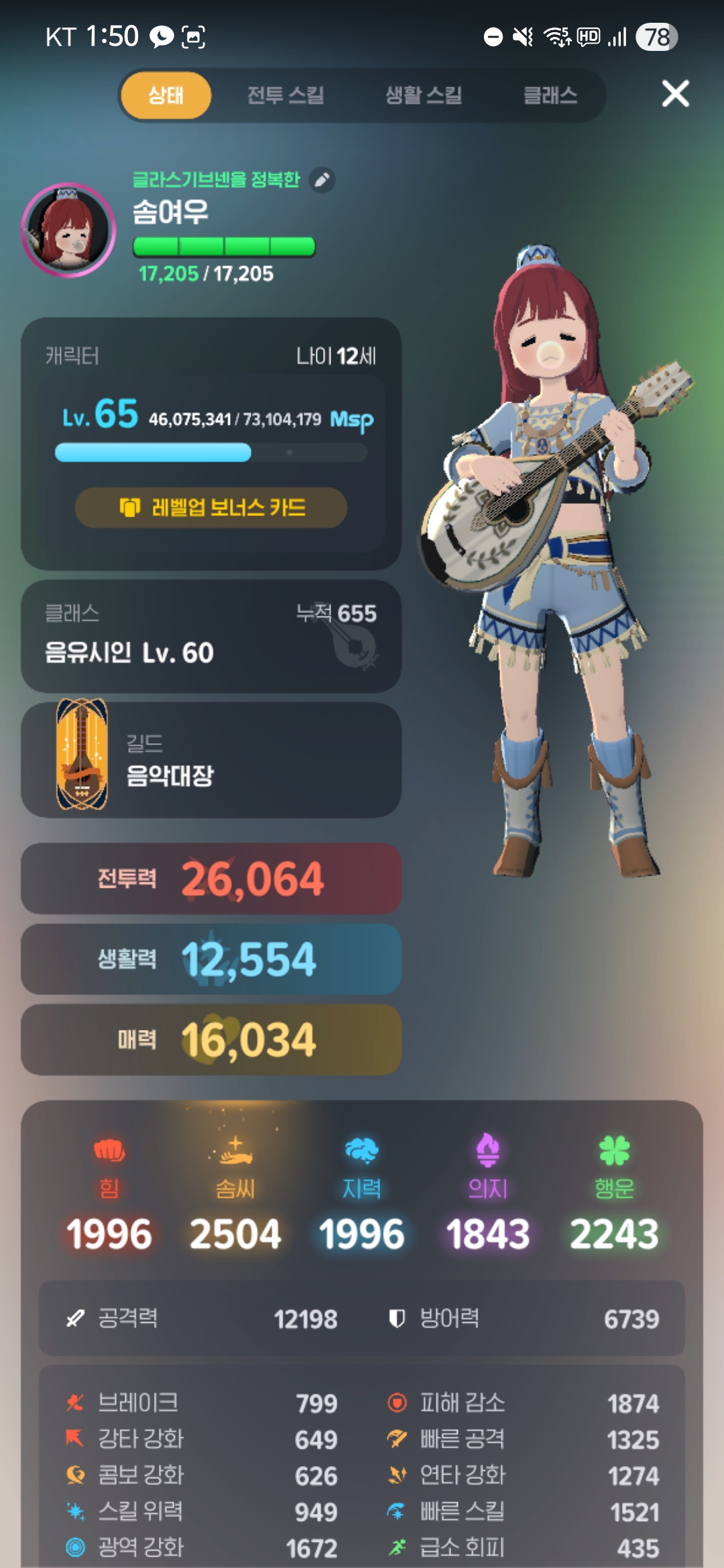This screenshot has width=724, height=1568.
Task: Close the character status screen
Action: tap(675, 94)
